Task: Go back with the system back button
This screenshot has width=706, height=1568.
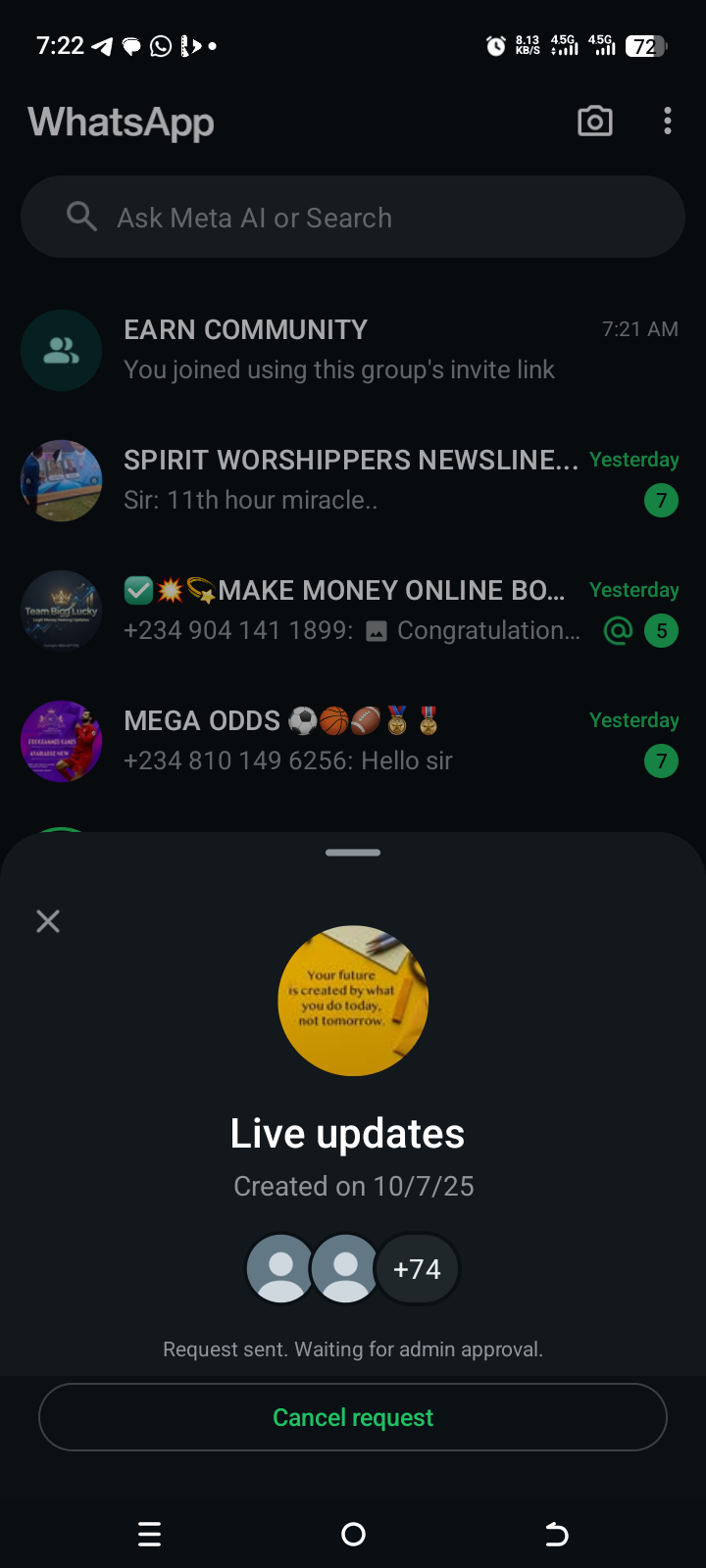Action: 556,1534
